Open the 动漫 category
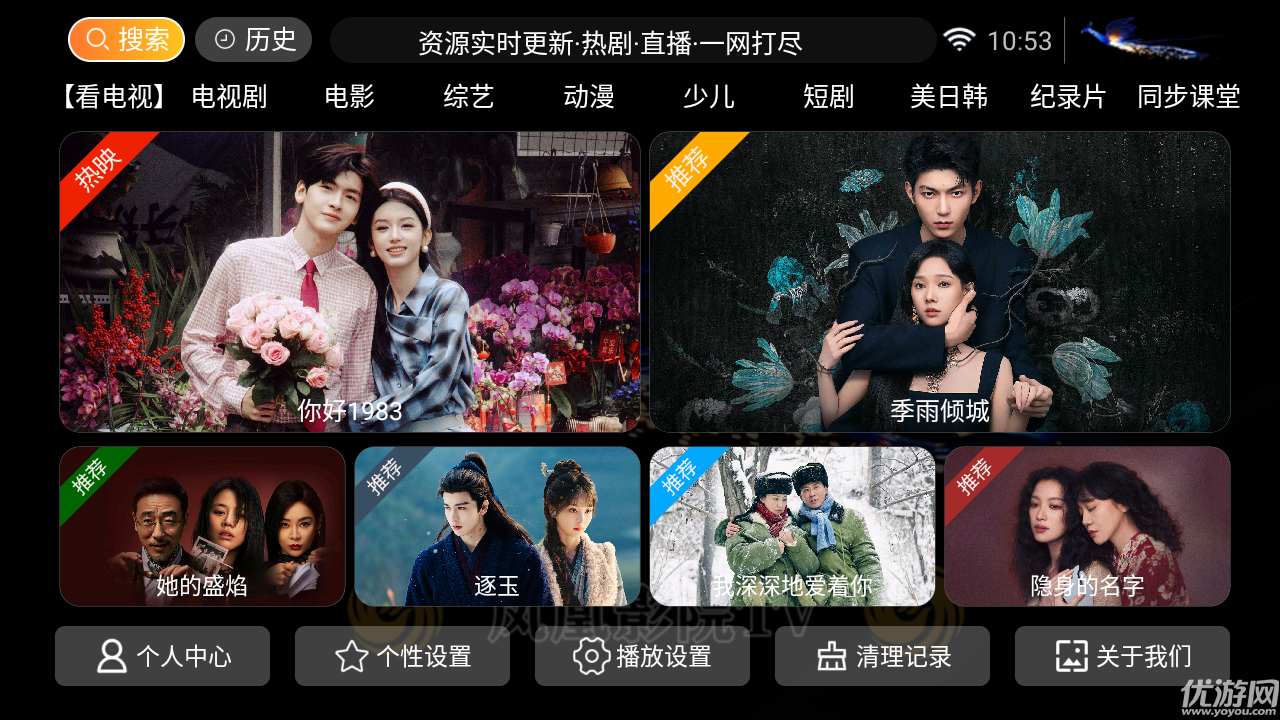The image size is (1280, 720). [x=589, y=97]
